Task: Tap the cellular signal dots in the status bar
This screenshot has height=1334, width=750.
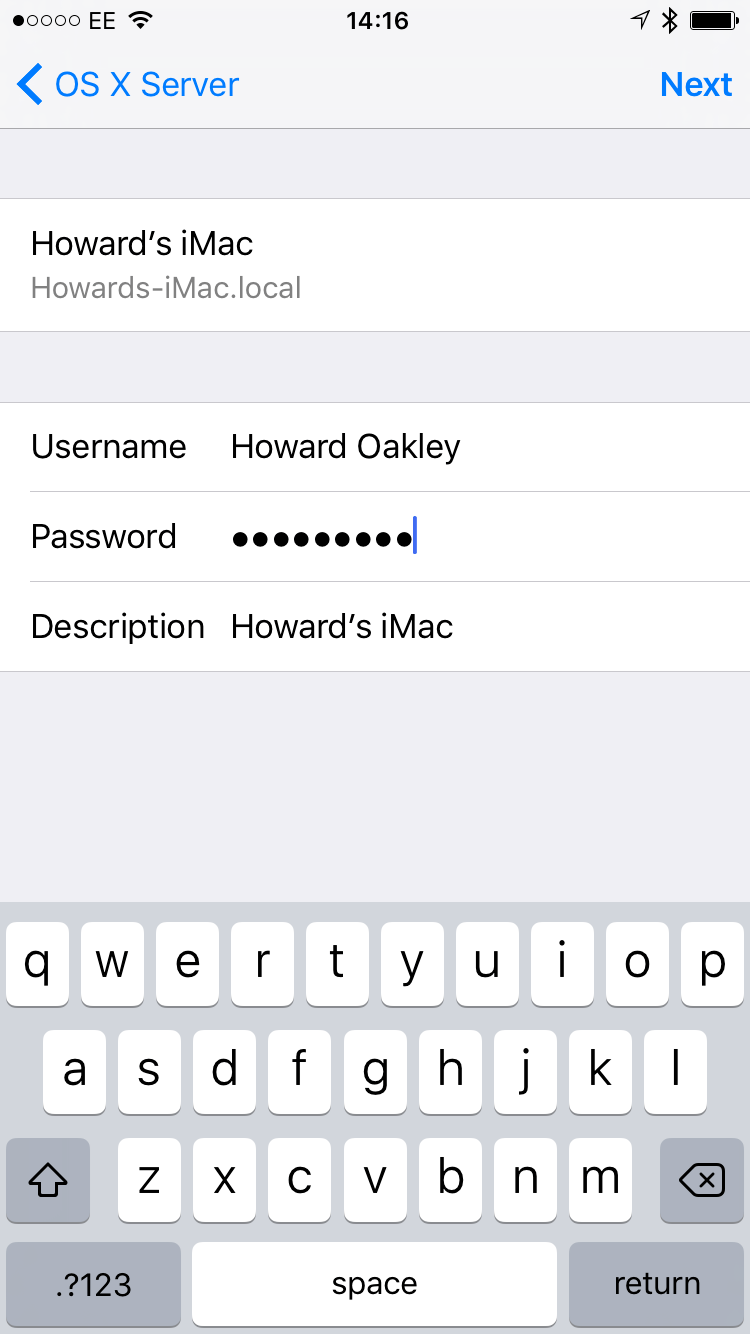Action: (45, 20)
